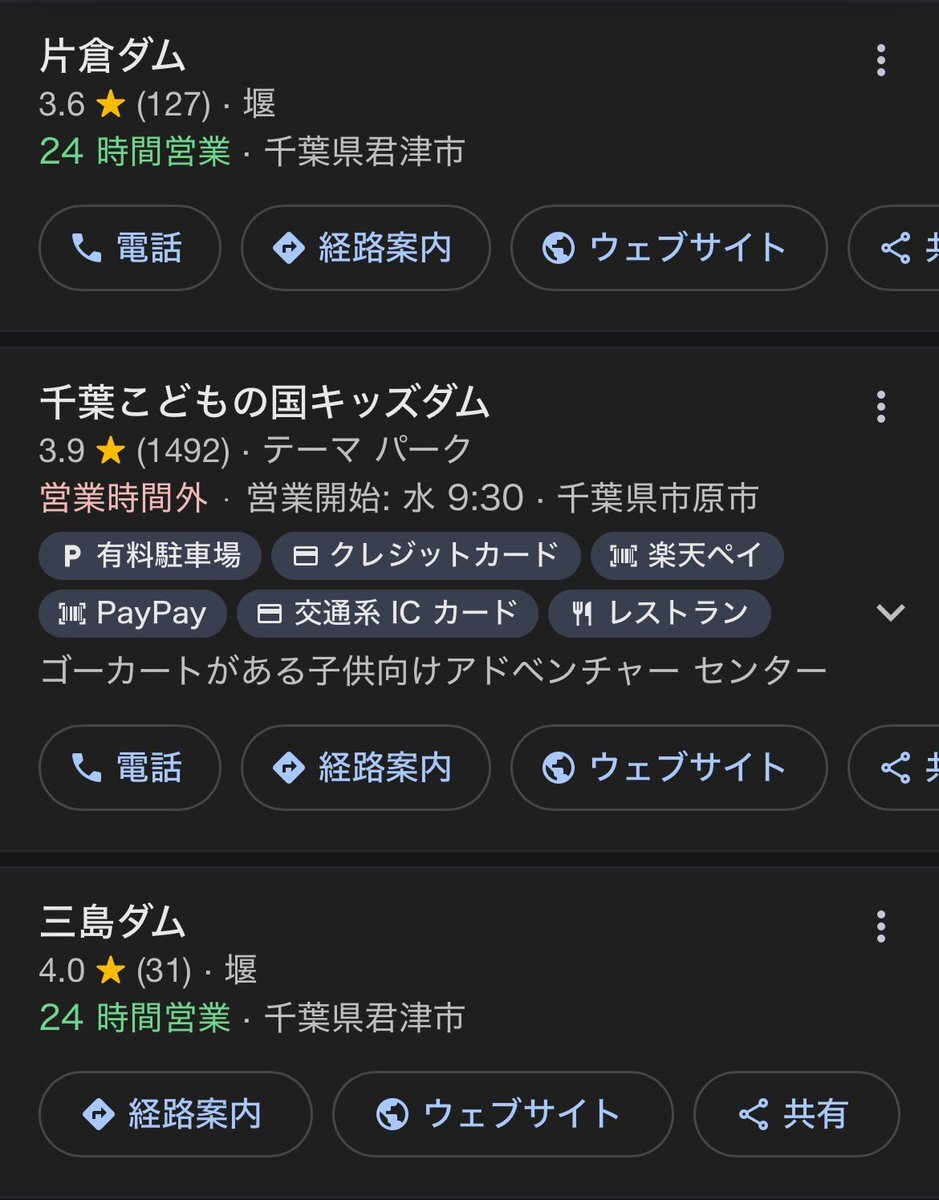
Task: Visit the ウェブサイト of 千葉こどもの国キッズダム
Action: 669,767
